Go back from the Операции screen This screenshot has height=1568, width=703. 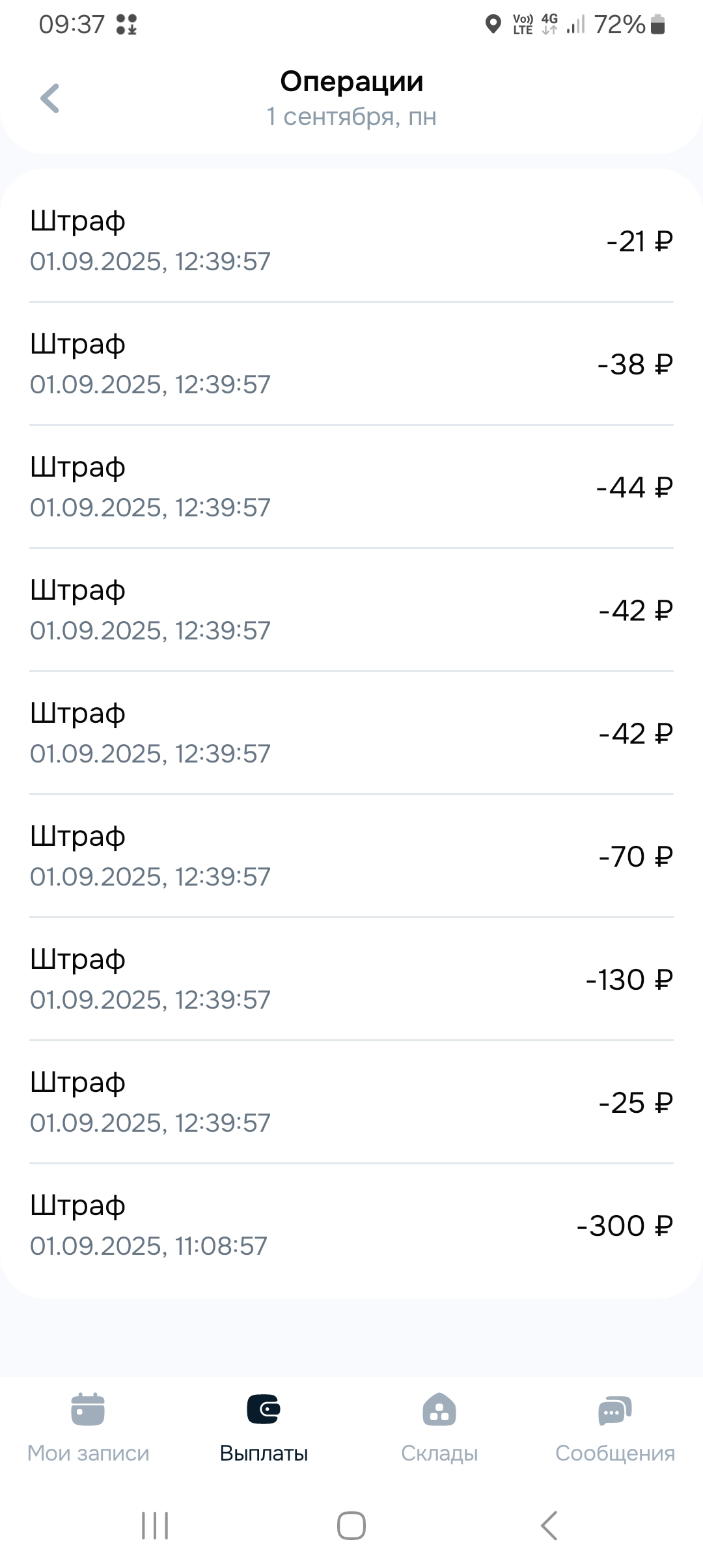(50, 99)
